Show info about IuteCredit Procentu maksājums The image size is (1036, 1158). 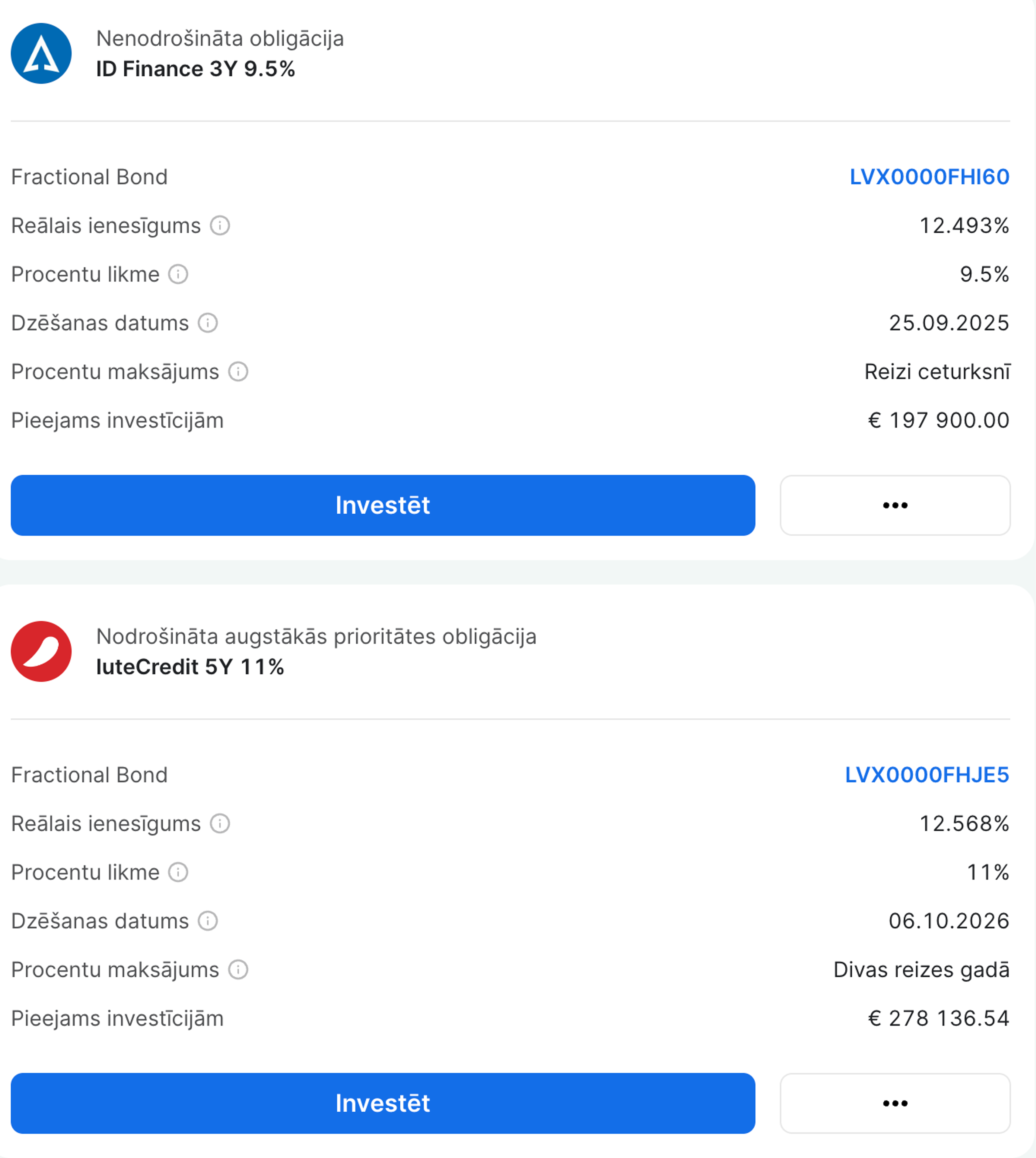pos(238,970)
